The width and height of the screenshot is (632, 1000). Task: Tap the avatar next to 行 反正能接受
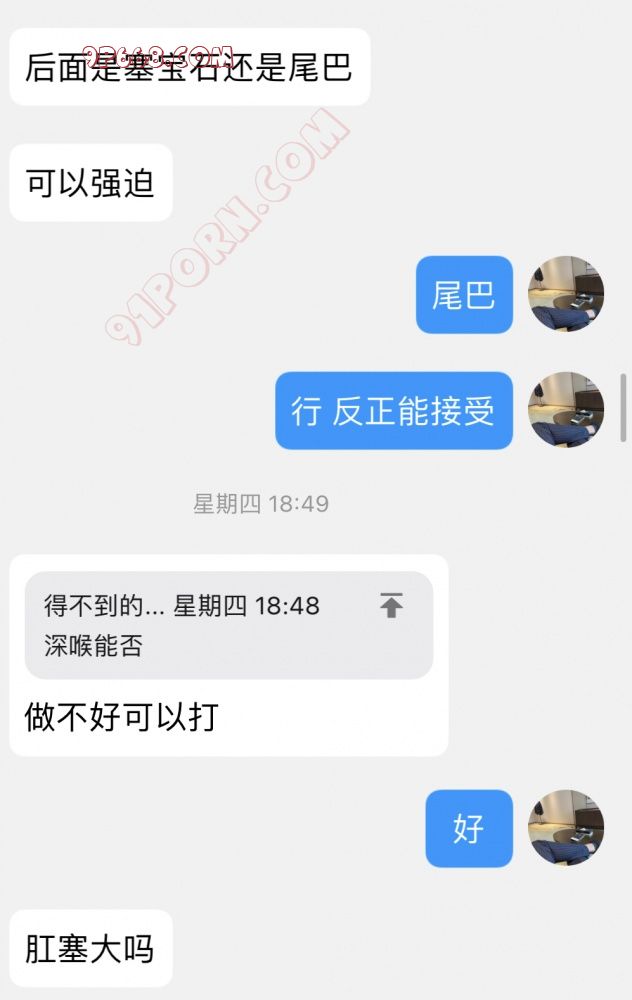[x=566, y=410]
